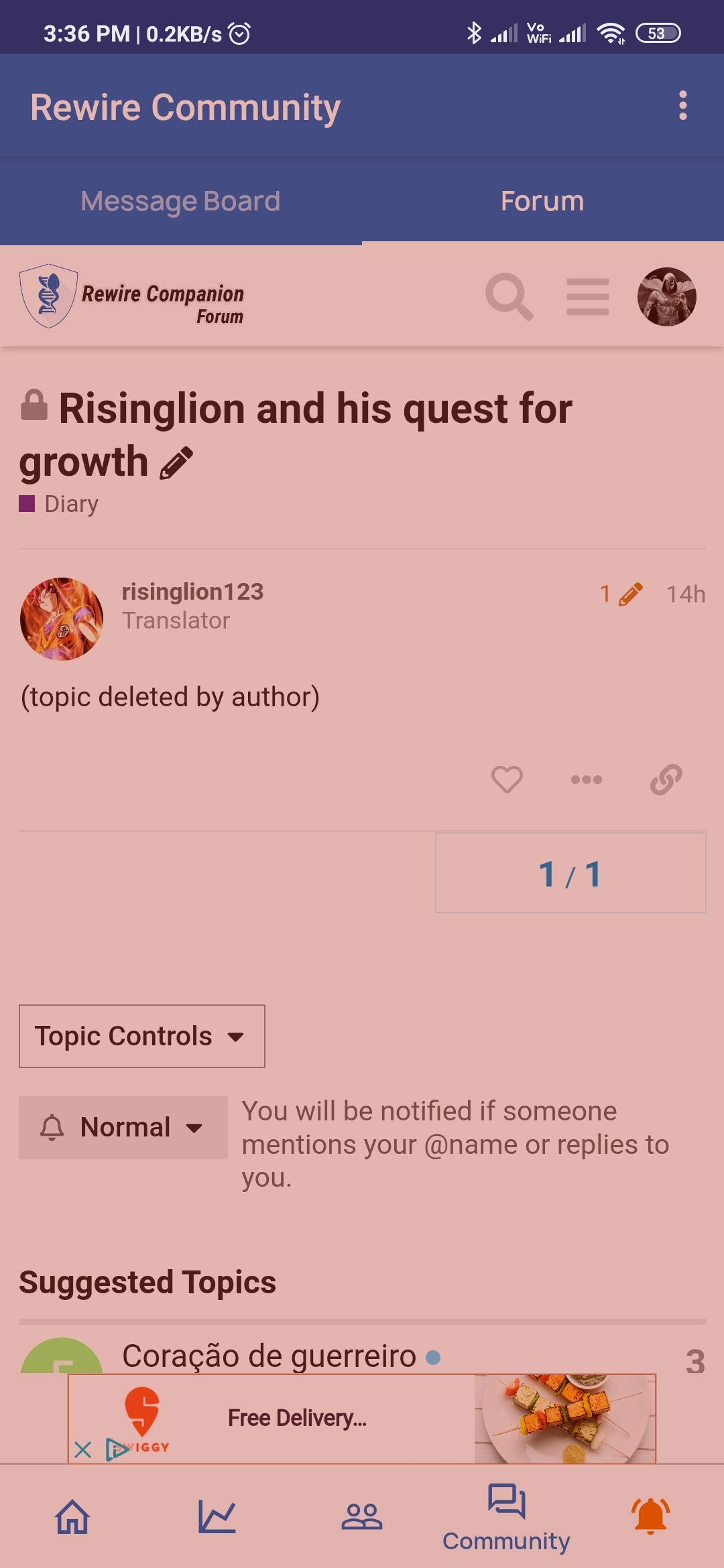
Task: Go to the home tab
Action: coord(72,1516)
